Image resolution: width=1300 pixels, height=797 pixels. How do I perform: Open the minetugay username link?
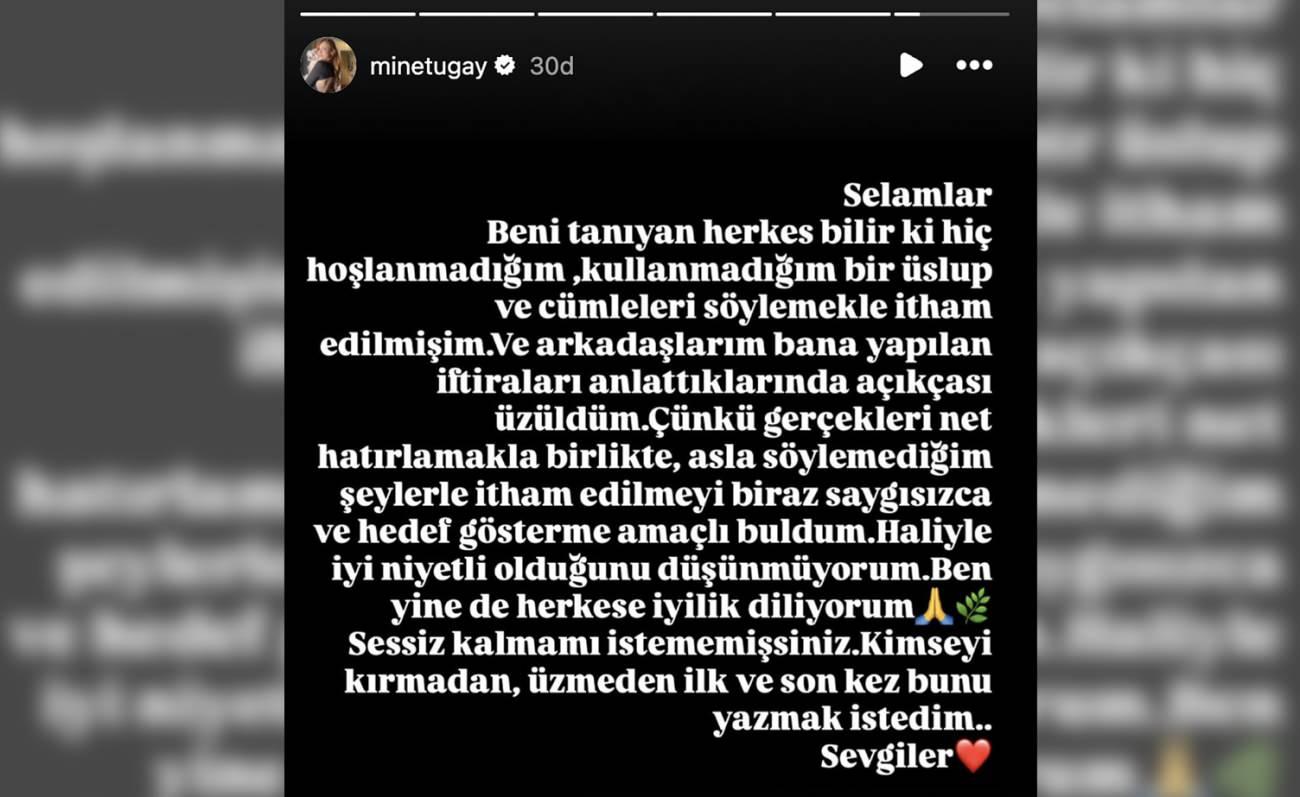(x=428, y=66)
